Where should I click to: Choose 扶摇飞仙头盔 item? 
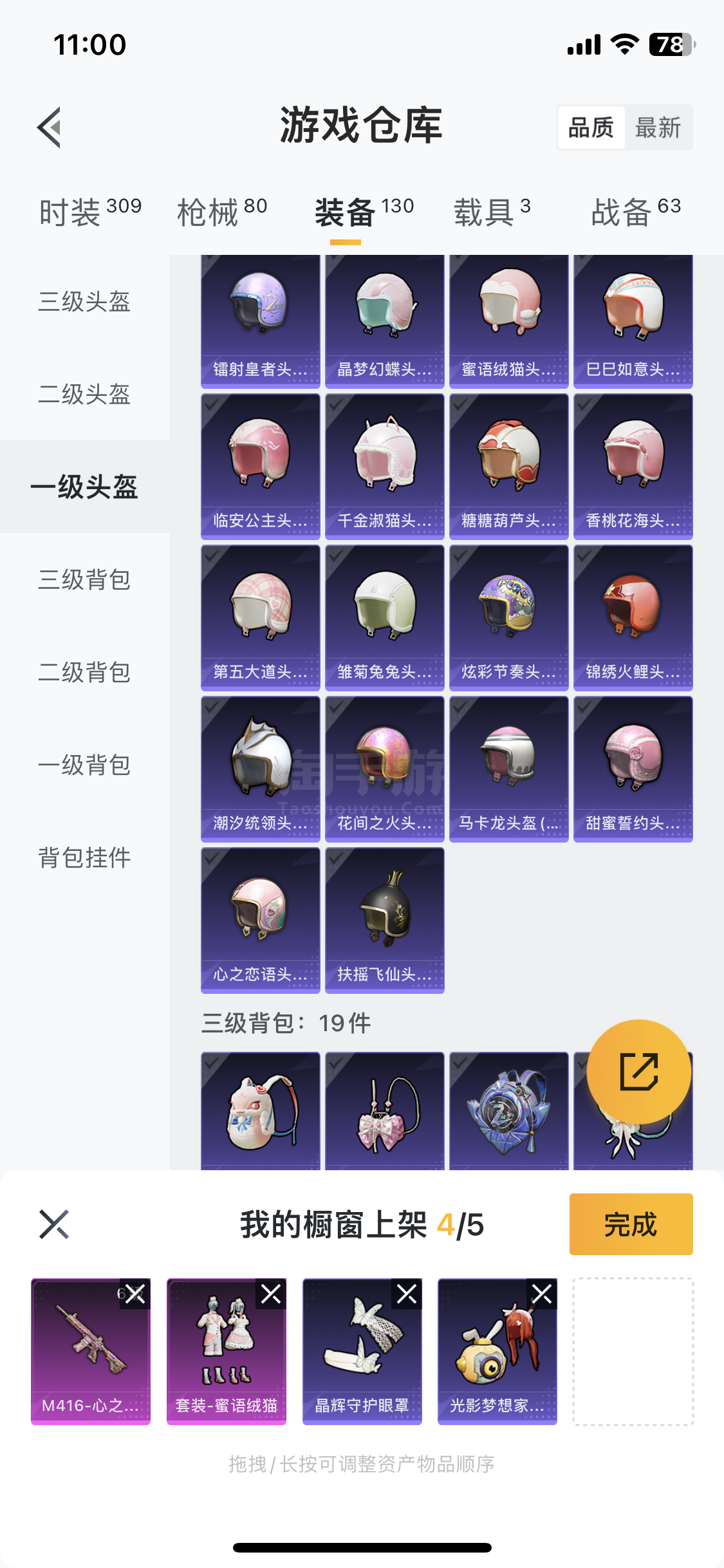[x=384, y=920]
